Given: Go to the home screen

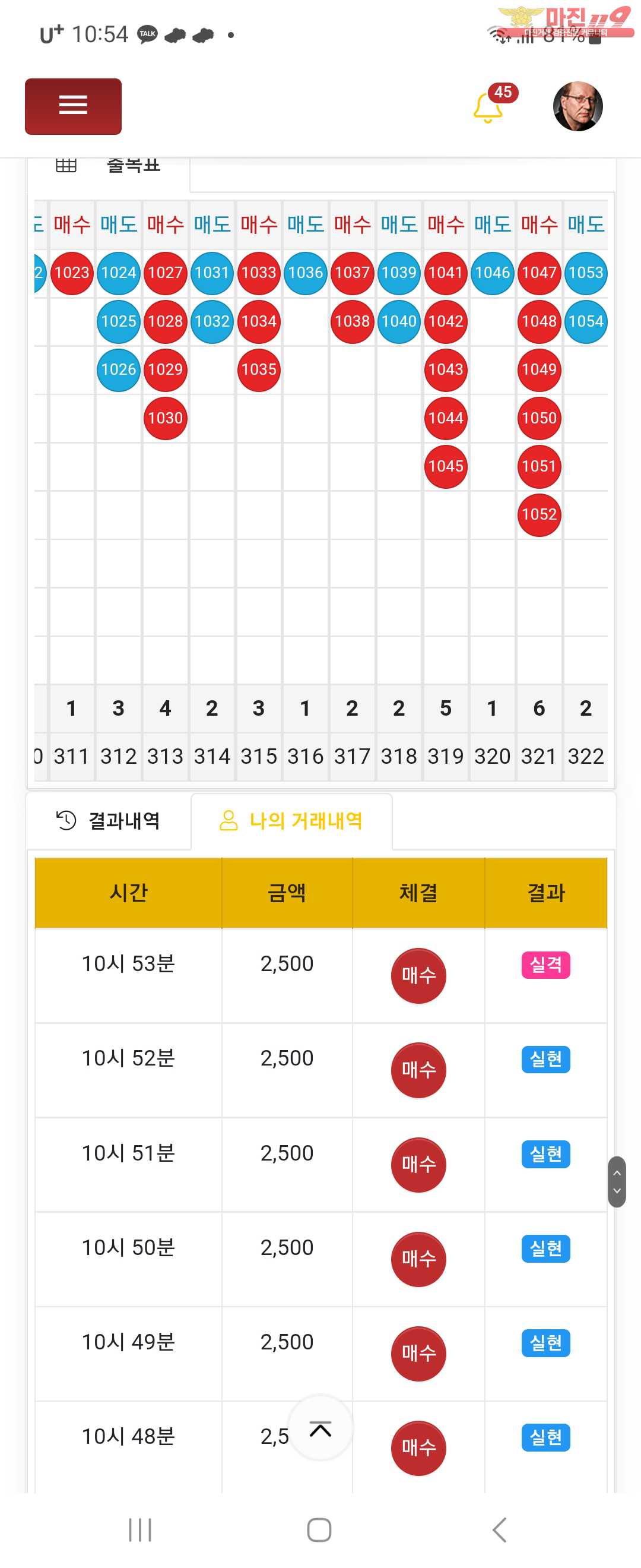Looking at the screenshot, I should coord(319,1529).
